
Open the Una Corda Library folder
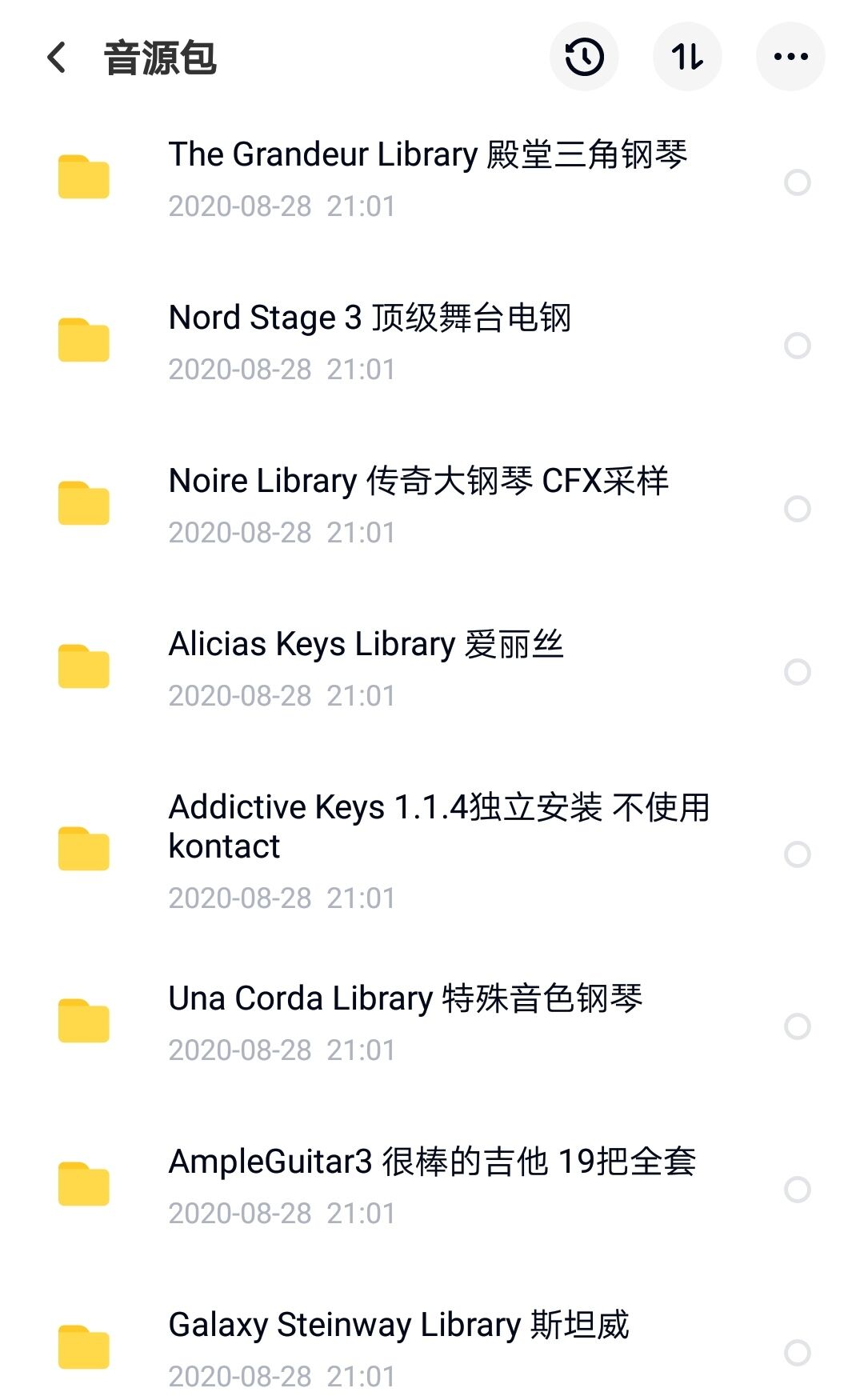click(405, 999)
